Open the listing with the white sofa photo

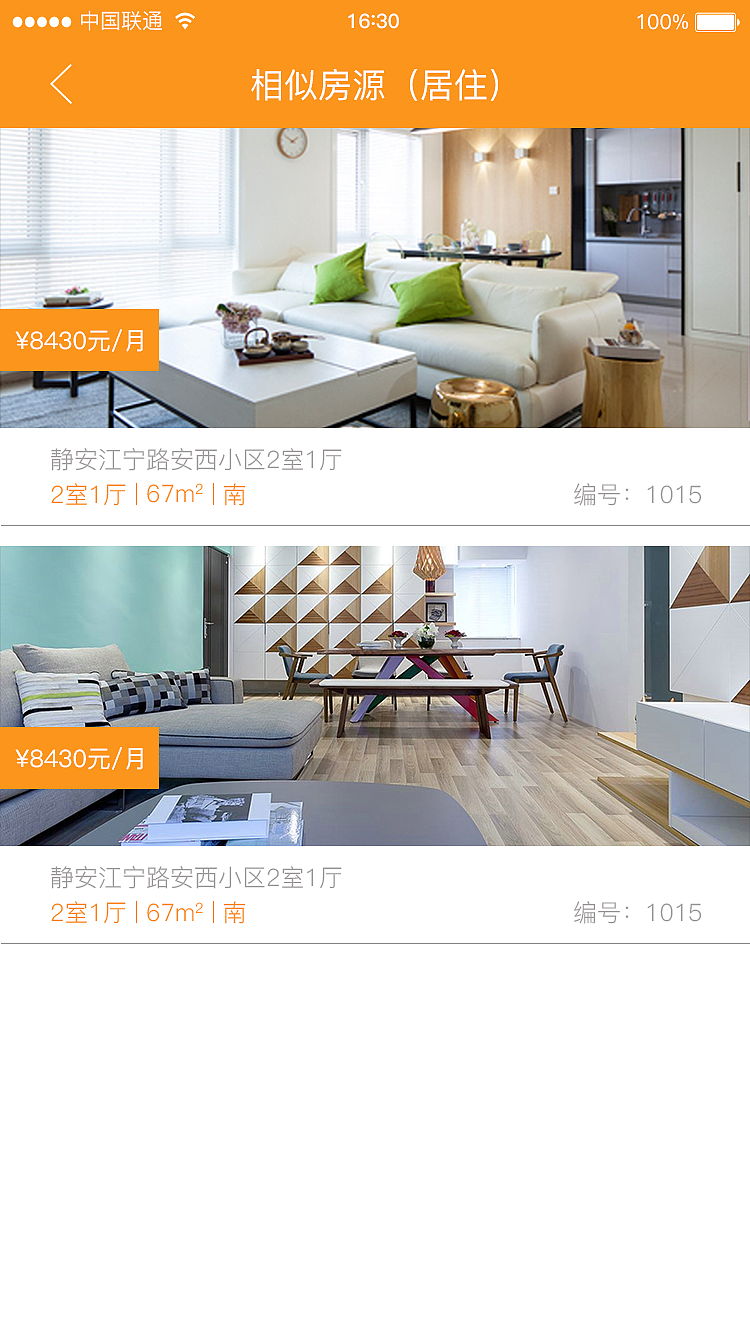(375, 278)
